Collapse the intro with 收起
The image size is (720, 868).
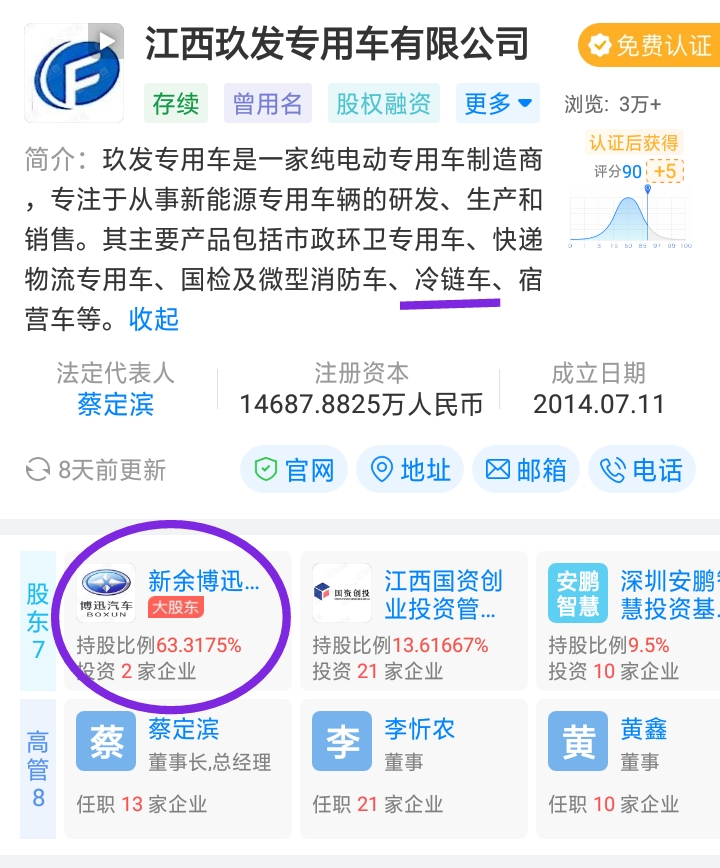point(154,319)
